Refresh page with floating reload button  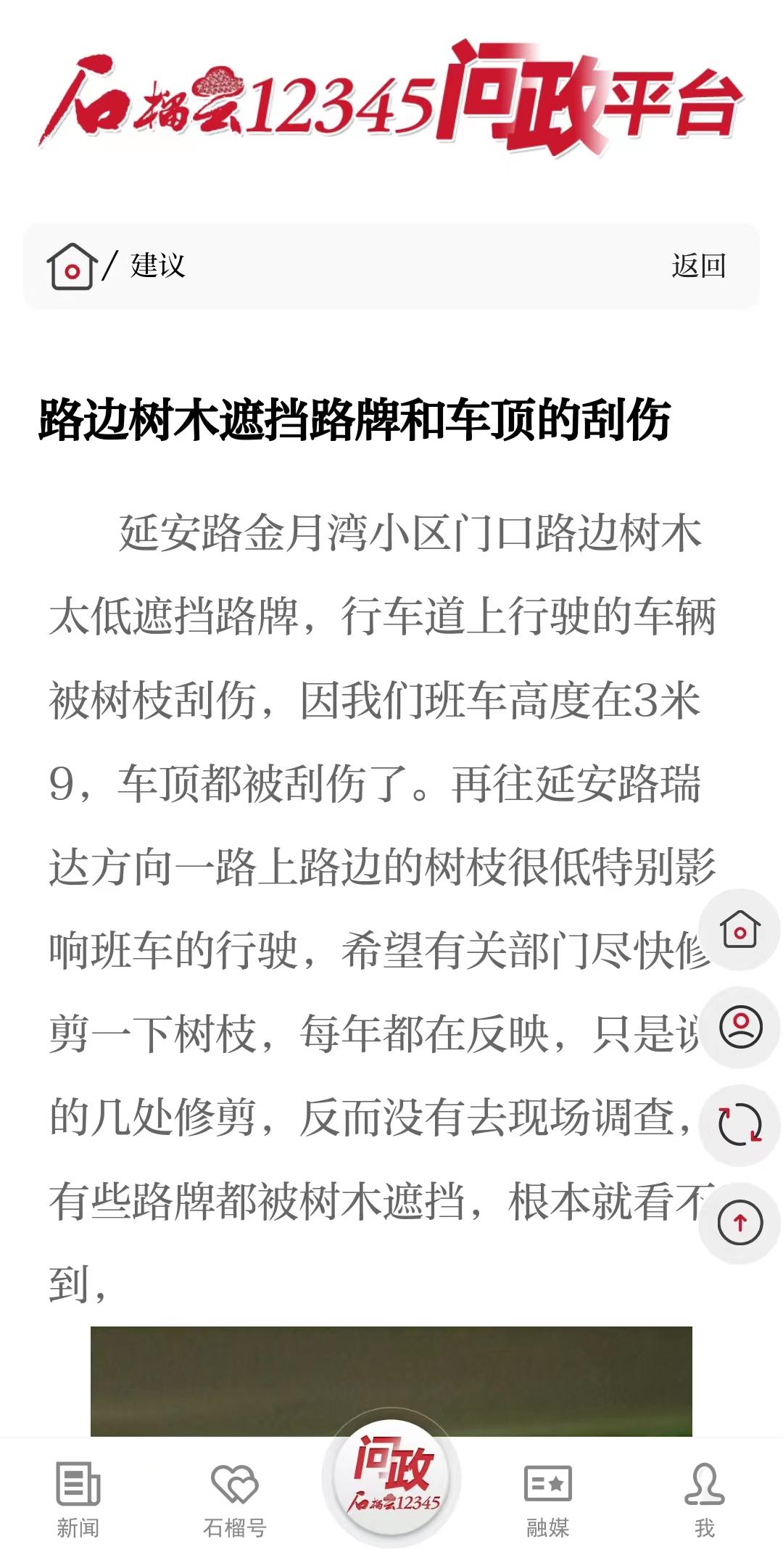point(739,1125)
